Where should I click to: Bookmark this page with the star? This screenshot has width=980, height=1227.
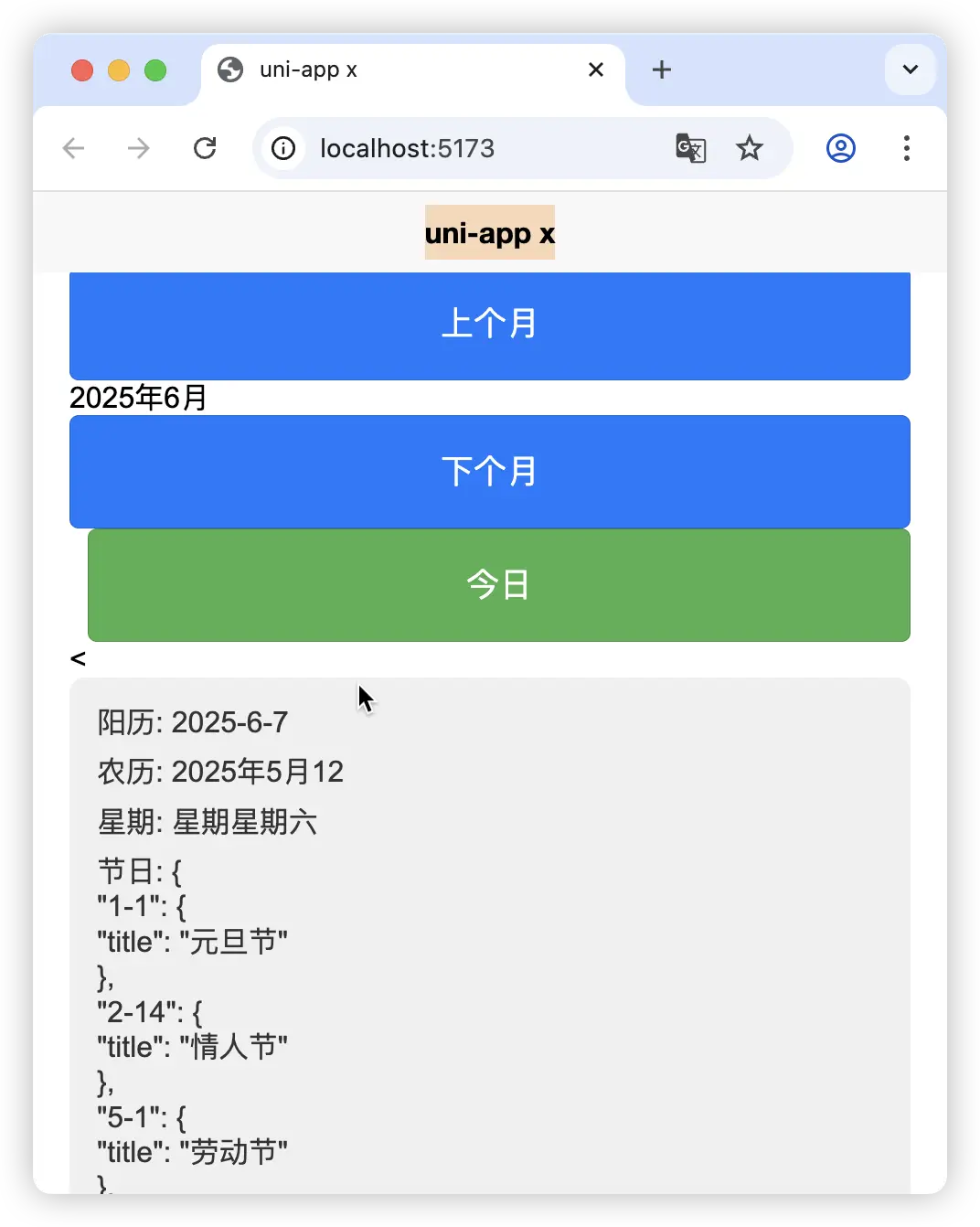click(750, 148)
